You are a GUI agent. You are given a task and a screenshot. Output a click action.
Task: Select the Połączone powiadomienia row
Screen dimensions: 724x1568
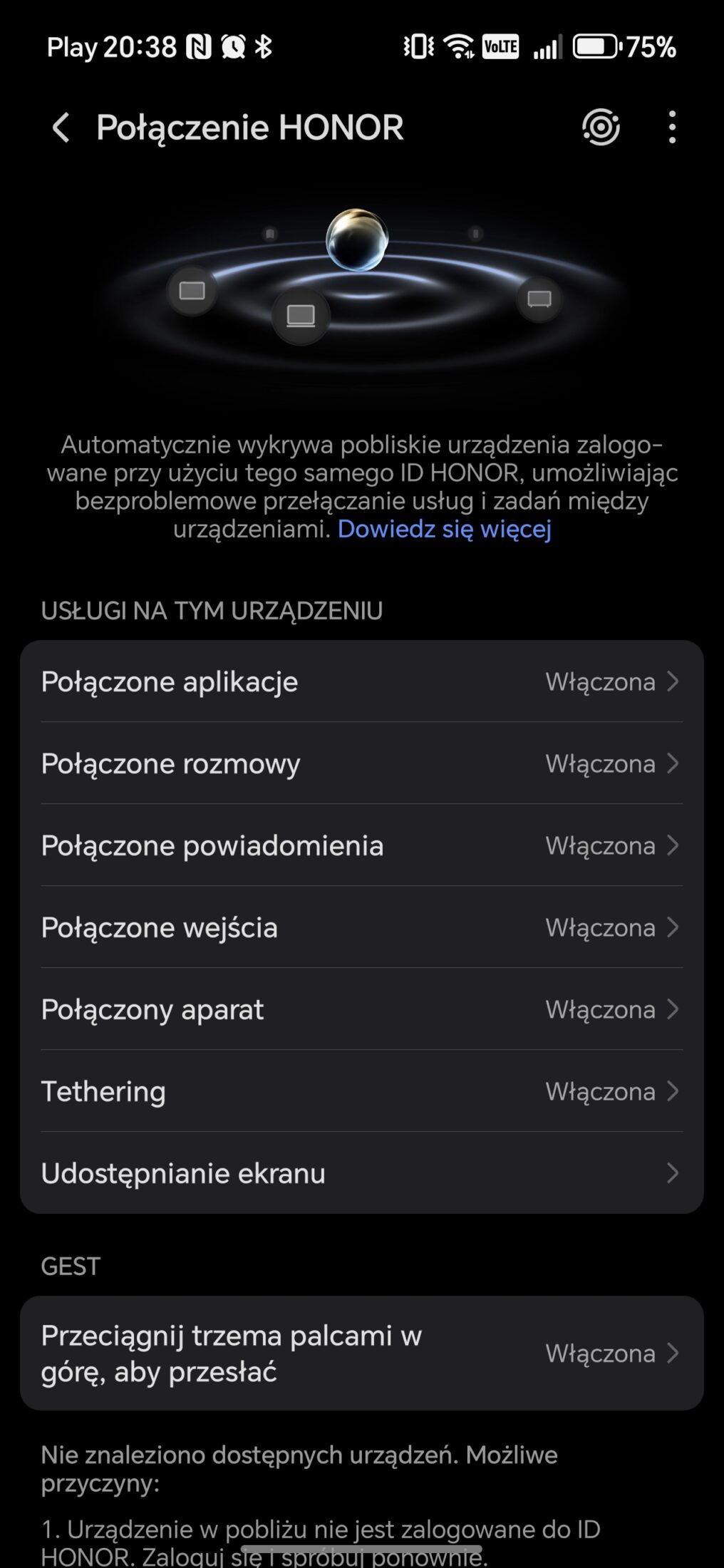tap(361, 845)
